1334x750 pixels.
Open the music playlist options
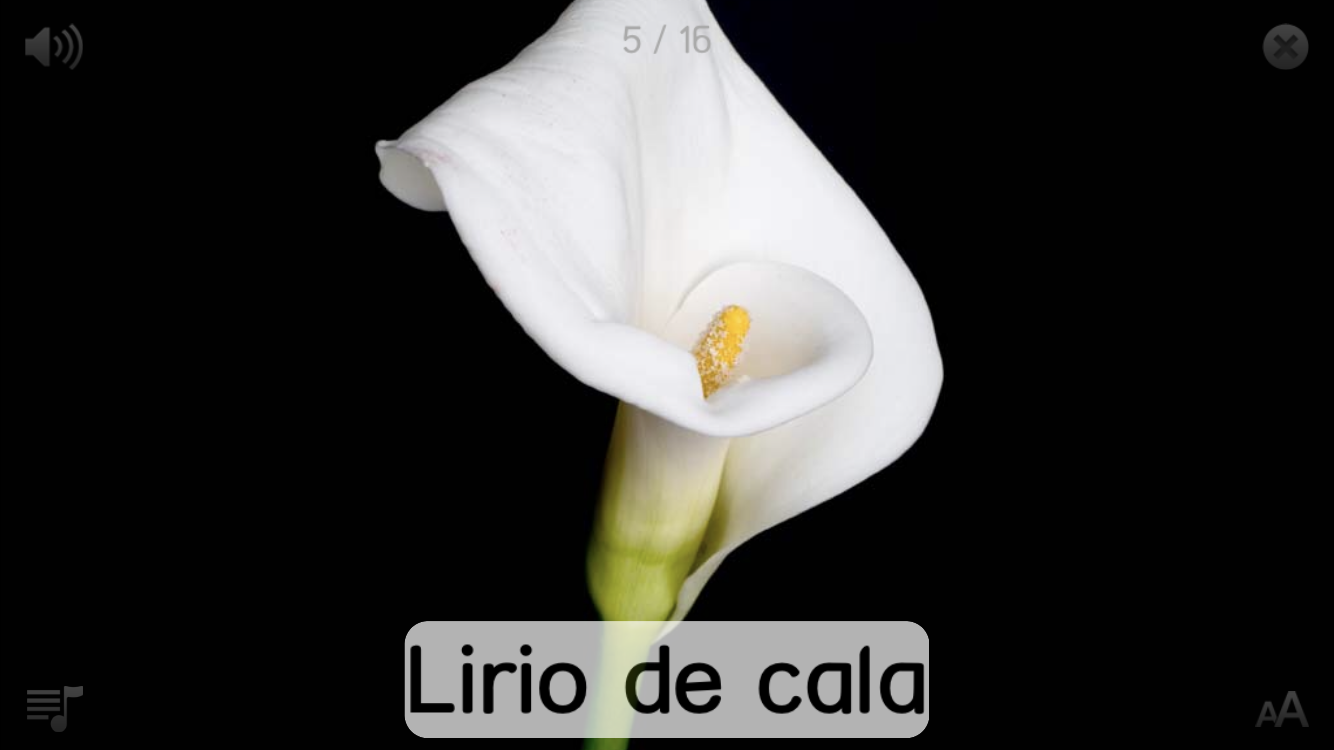point(54,708)
